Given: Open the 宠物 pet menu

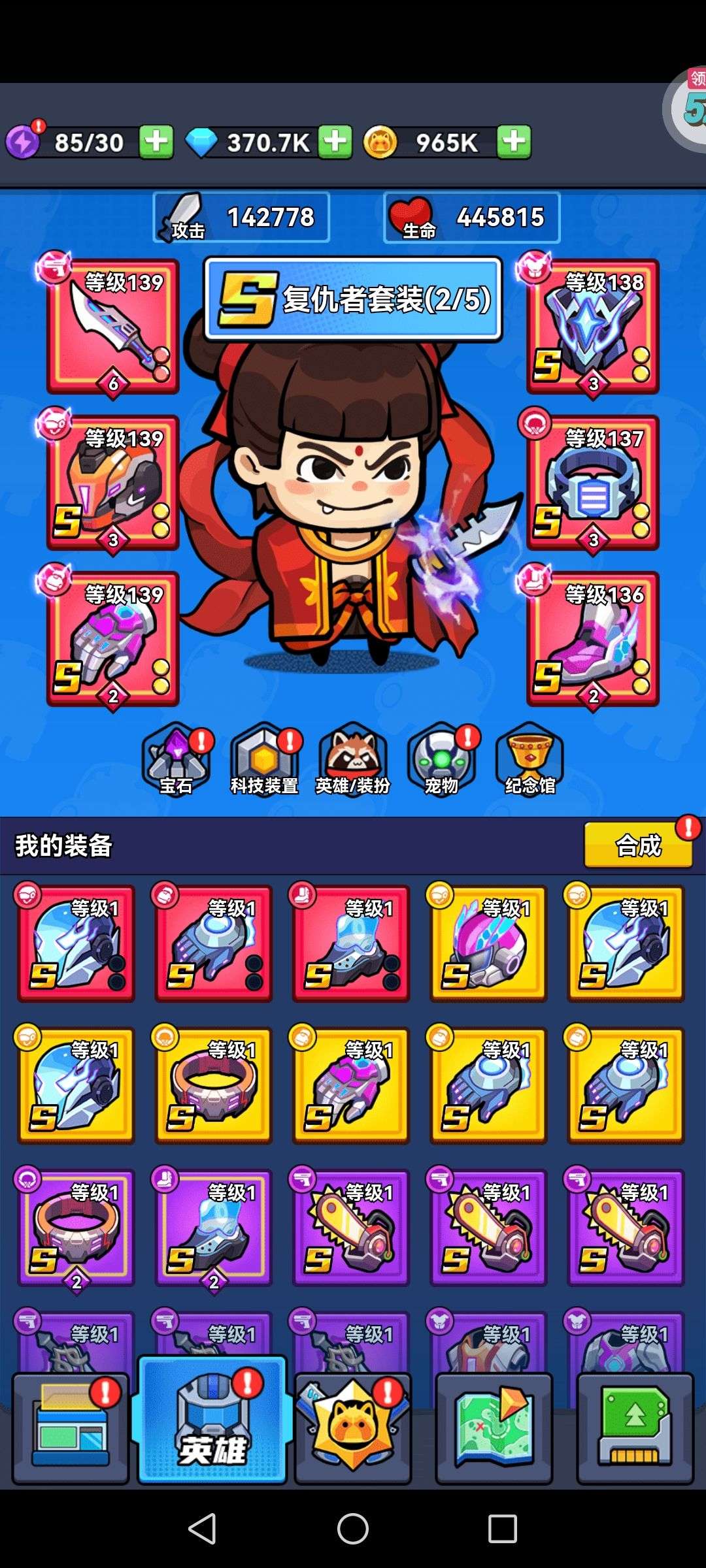Looking at the screenshot, I should (x=442, y=760).
